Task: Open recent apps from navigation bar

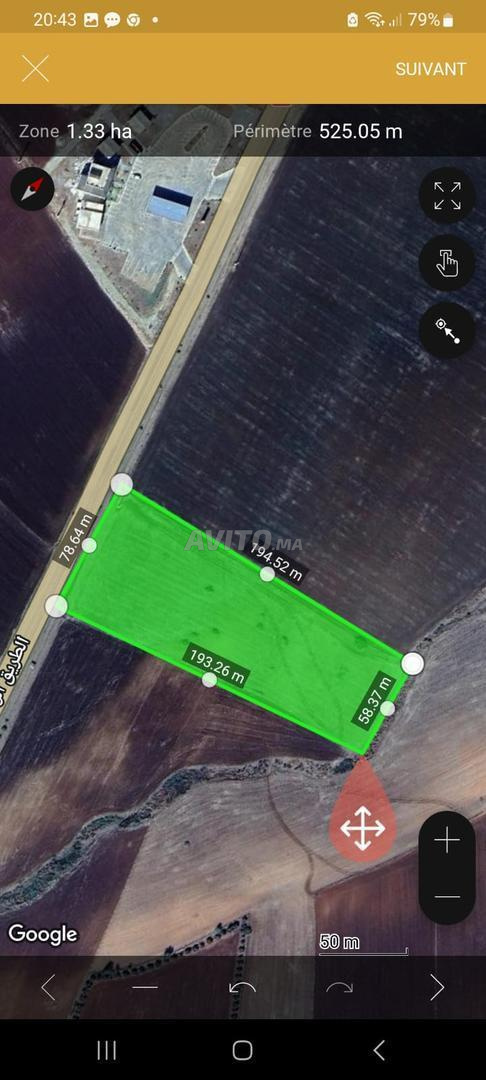Action: [107, 1050]
